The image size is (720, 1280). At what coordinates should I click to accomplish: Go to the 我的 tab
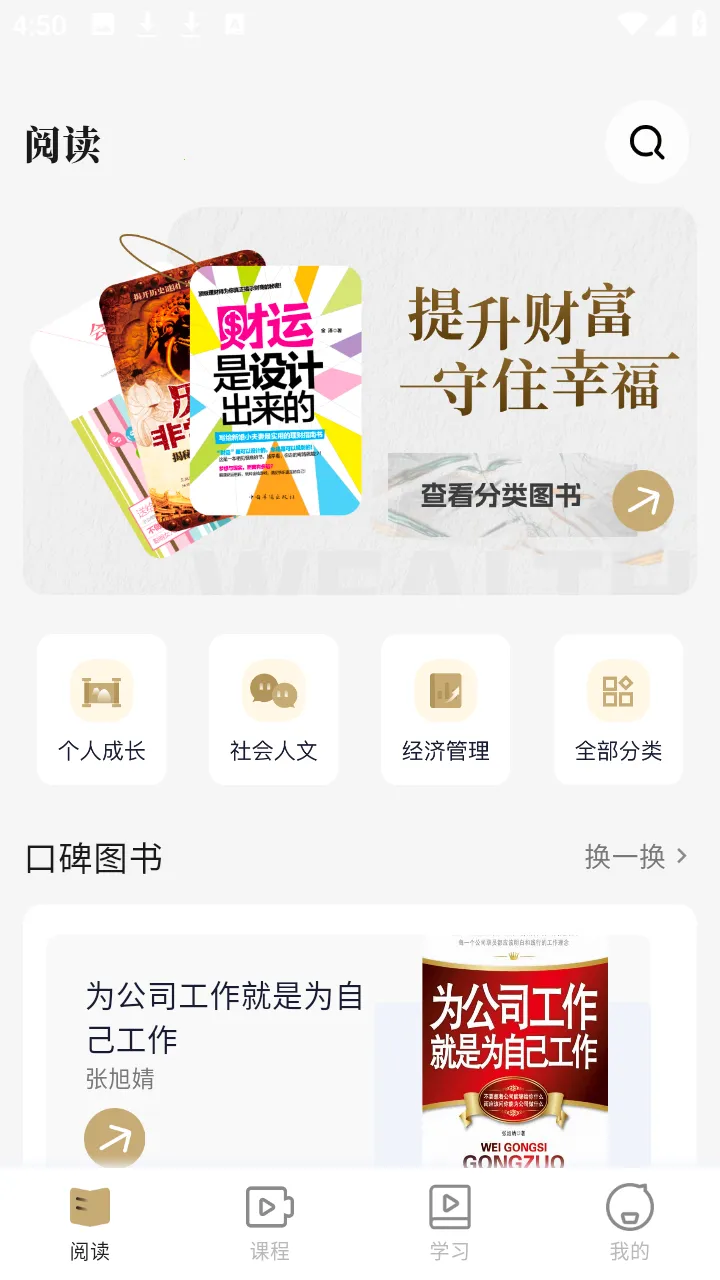click(629, 1223)
